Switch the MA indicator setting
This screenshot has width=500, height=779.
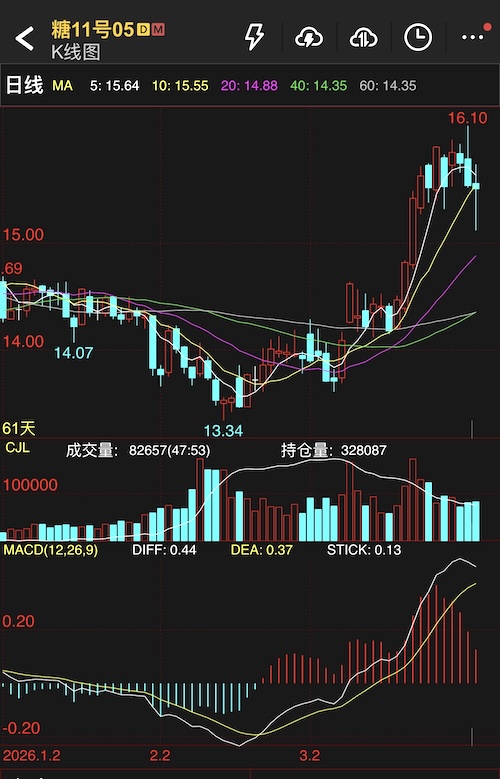[63, 86]
